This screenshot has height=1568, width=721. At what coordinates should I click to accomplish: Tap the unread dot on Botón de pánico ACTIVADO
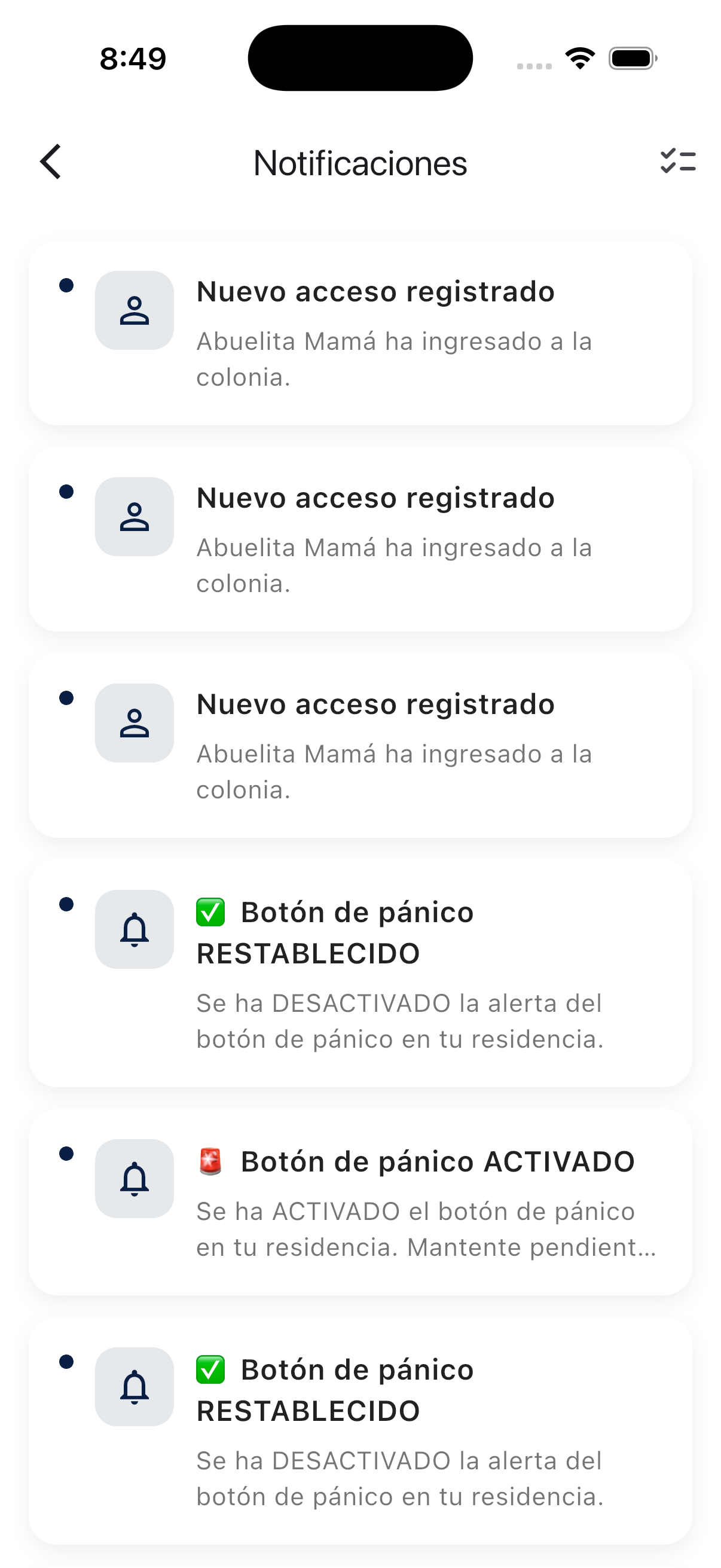point(66,1154)
